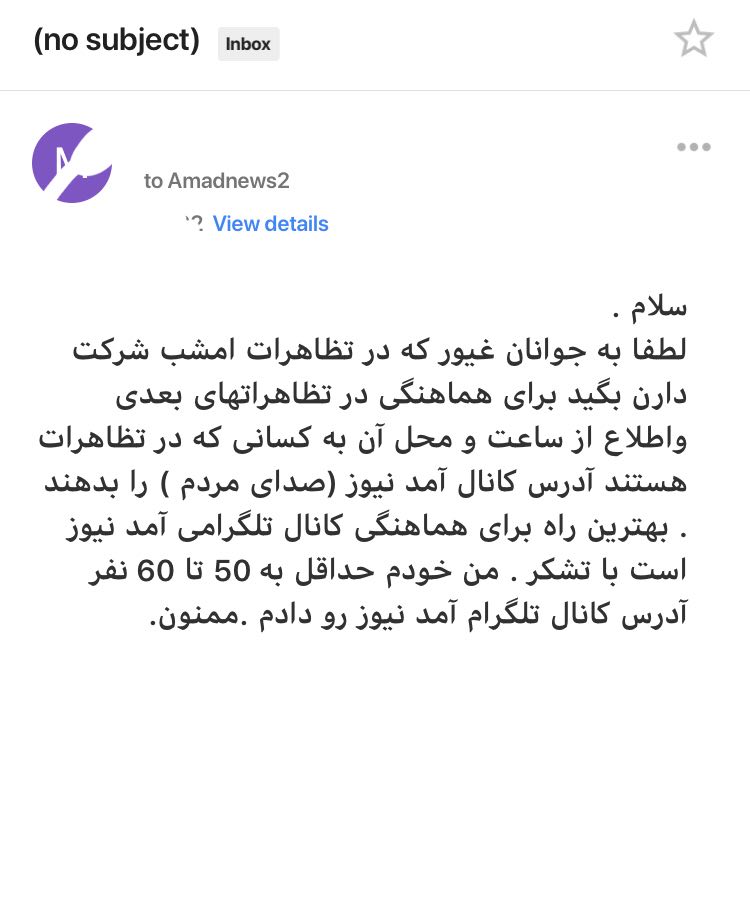
Task: Tap the Inbox label chip
Action: tap(248, 44)
